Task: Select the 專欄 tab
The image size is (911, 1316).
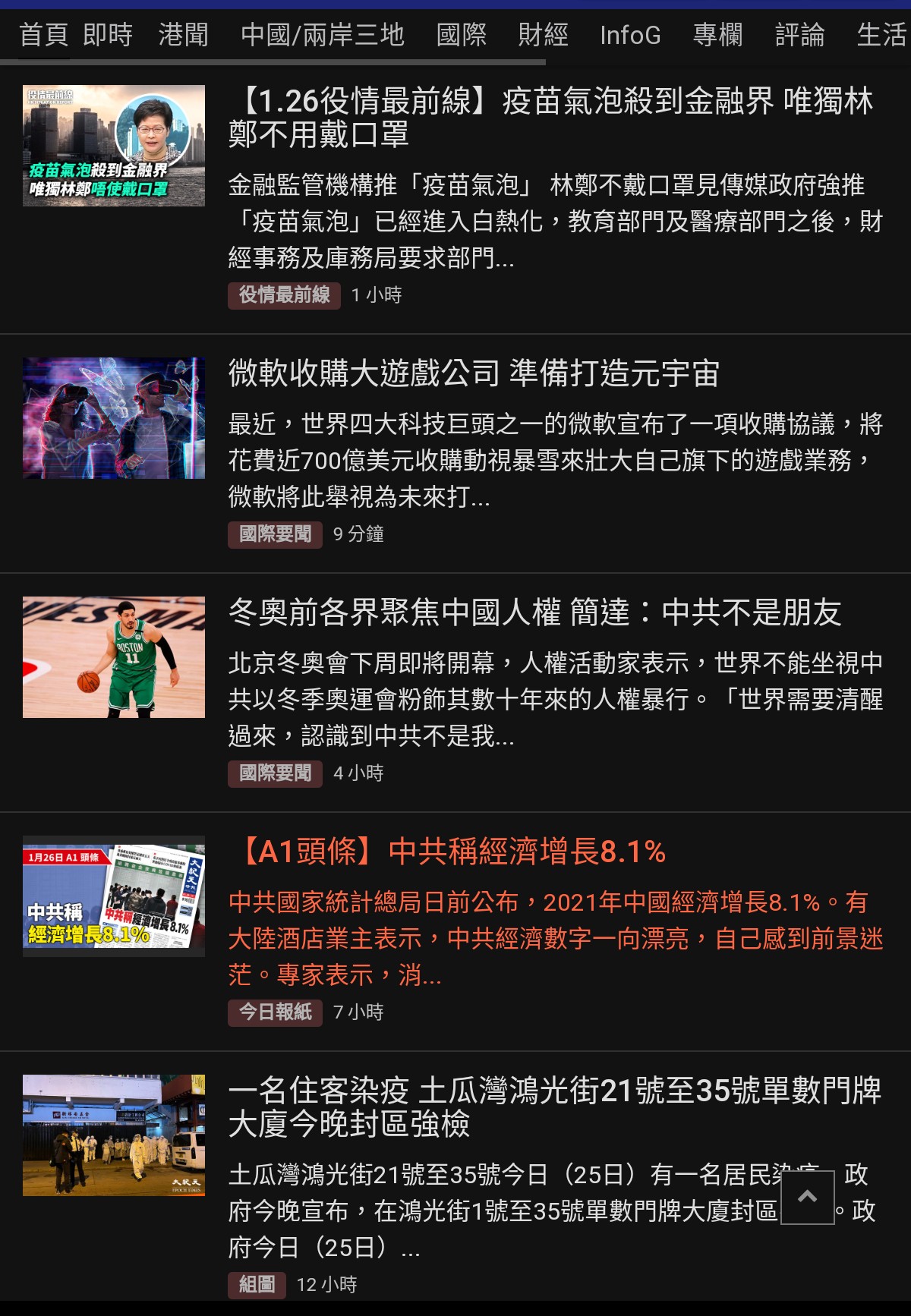Action: (717, 35)
